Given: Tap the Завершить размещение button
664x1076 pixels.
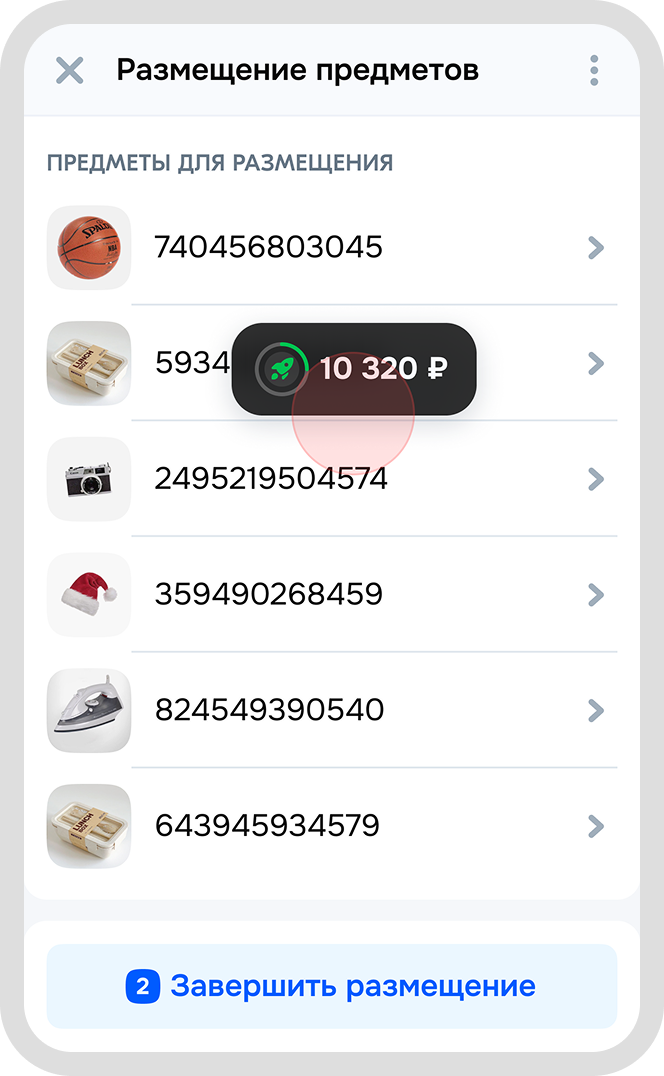Looking at the screenshot, I should 332,986.
